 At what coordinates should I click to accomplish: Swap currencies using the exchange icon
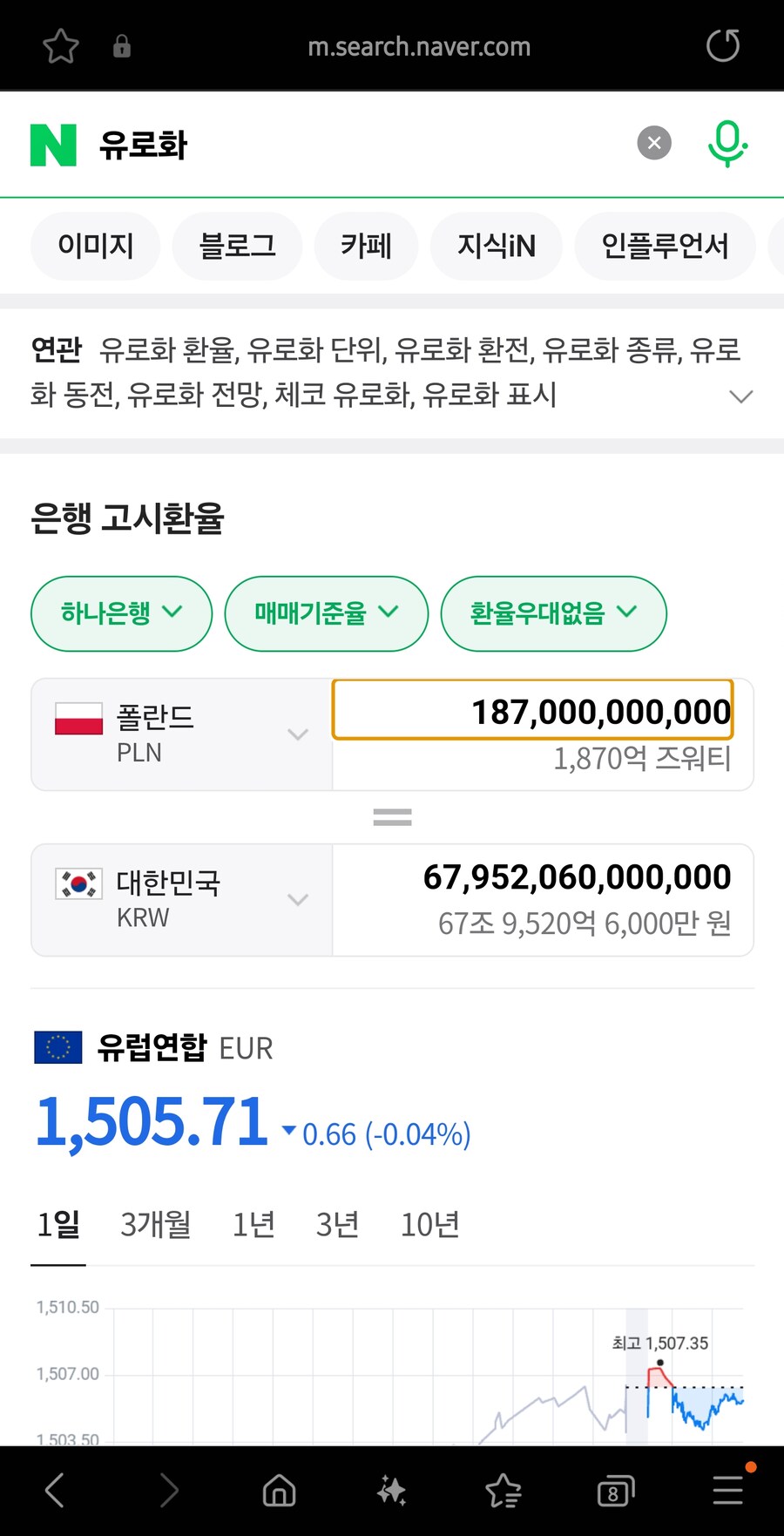click(391, 816)
